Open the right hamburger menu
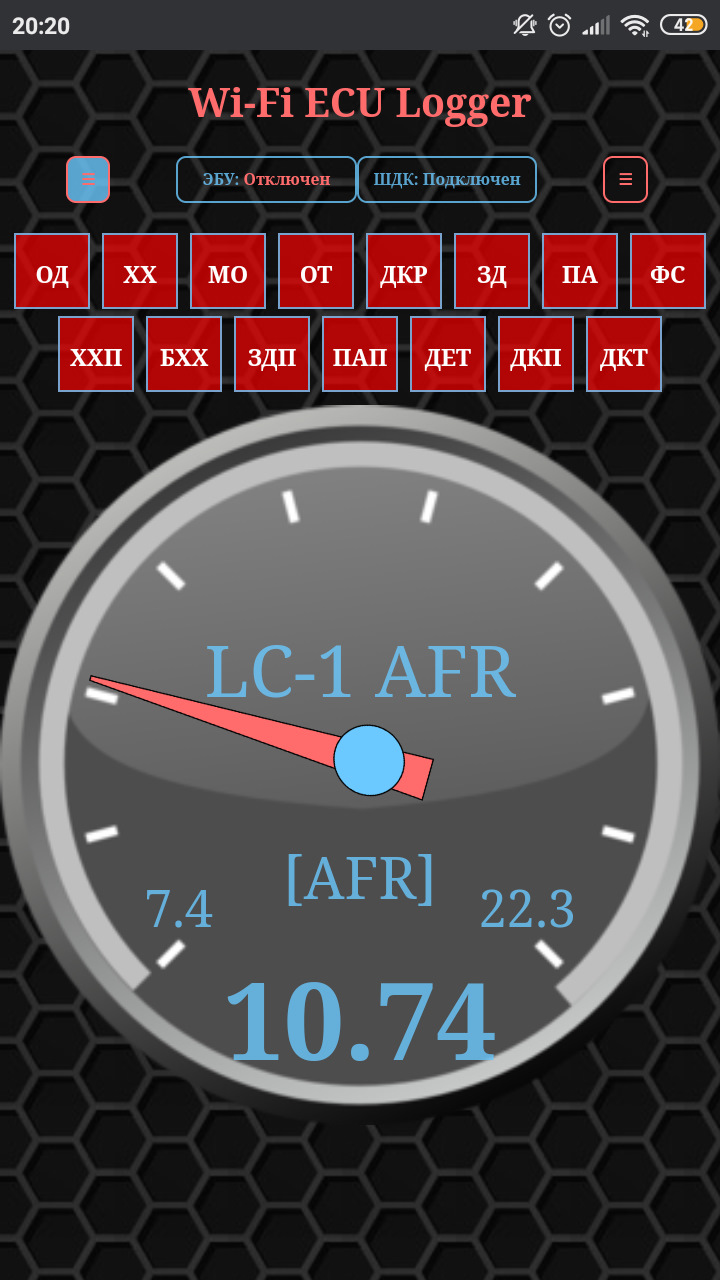This screenshot has height=1280, width=720. (x=625, y=180)
